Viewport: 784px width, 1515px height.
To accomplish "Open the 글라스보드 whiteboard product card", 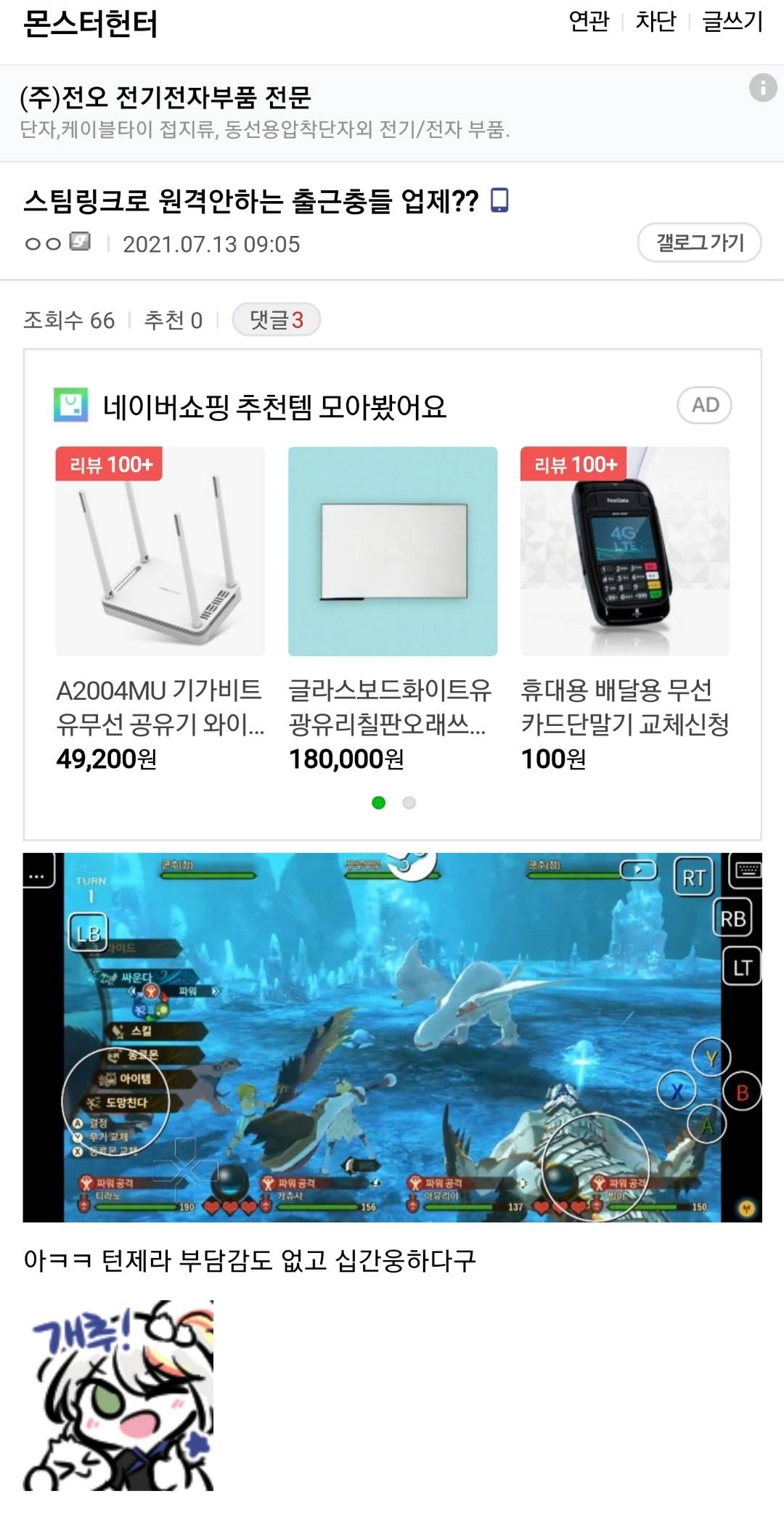I will [393, 608].
